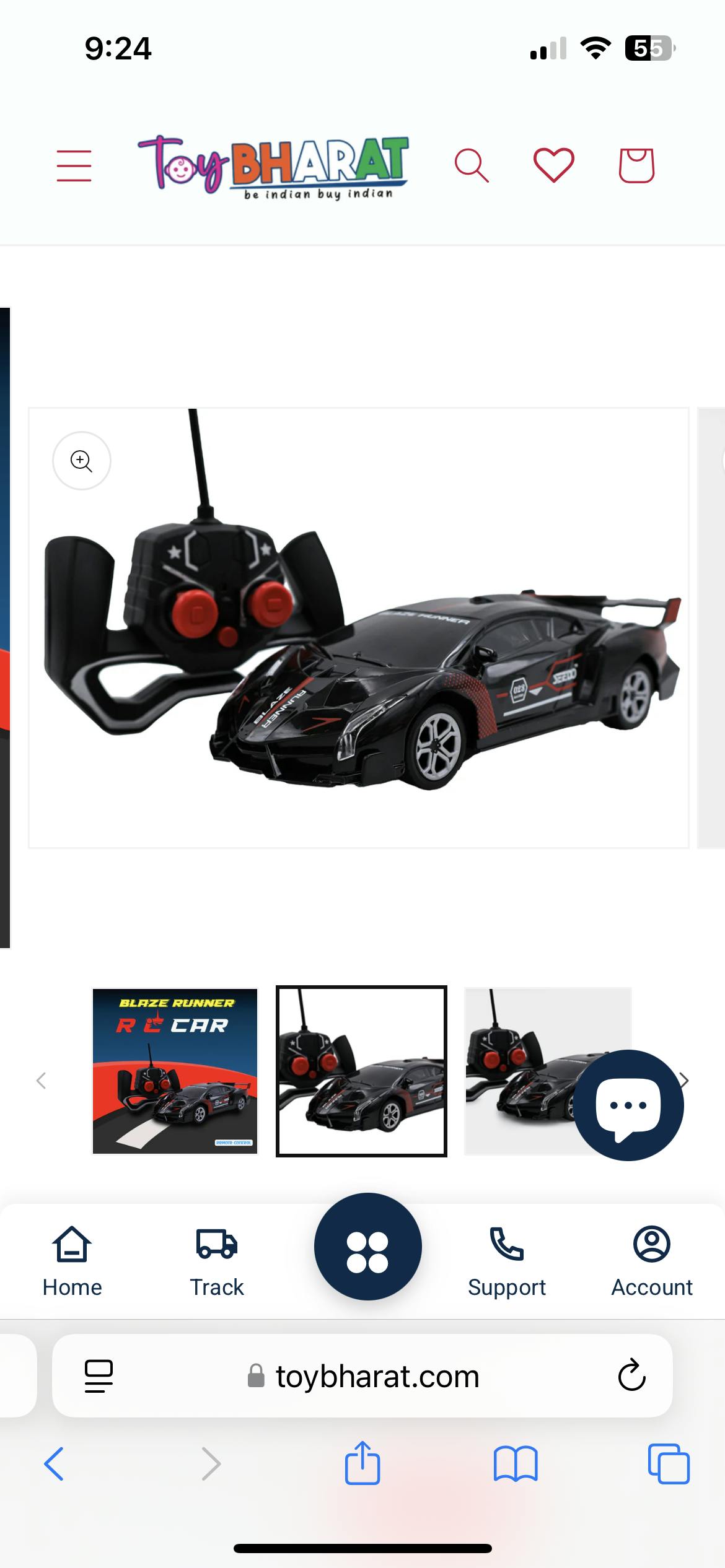Open the hamburger menu

(x=74, y=165)
